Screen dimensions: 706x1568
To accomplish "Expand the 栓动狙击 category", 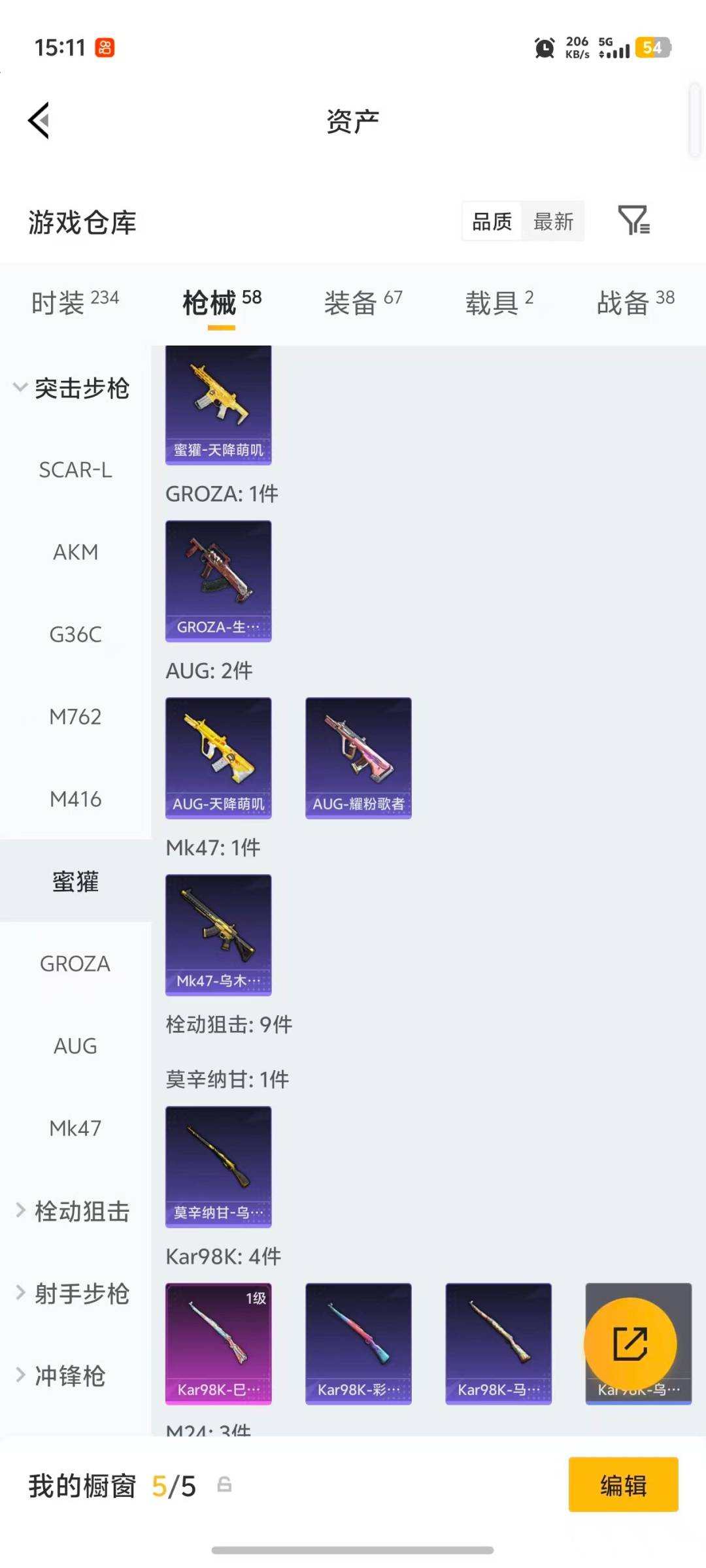I will [x=72, y=1211].
